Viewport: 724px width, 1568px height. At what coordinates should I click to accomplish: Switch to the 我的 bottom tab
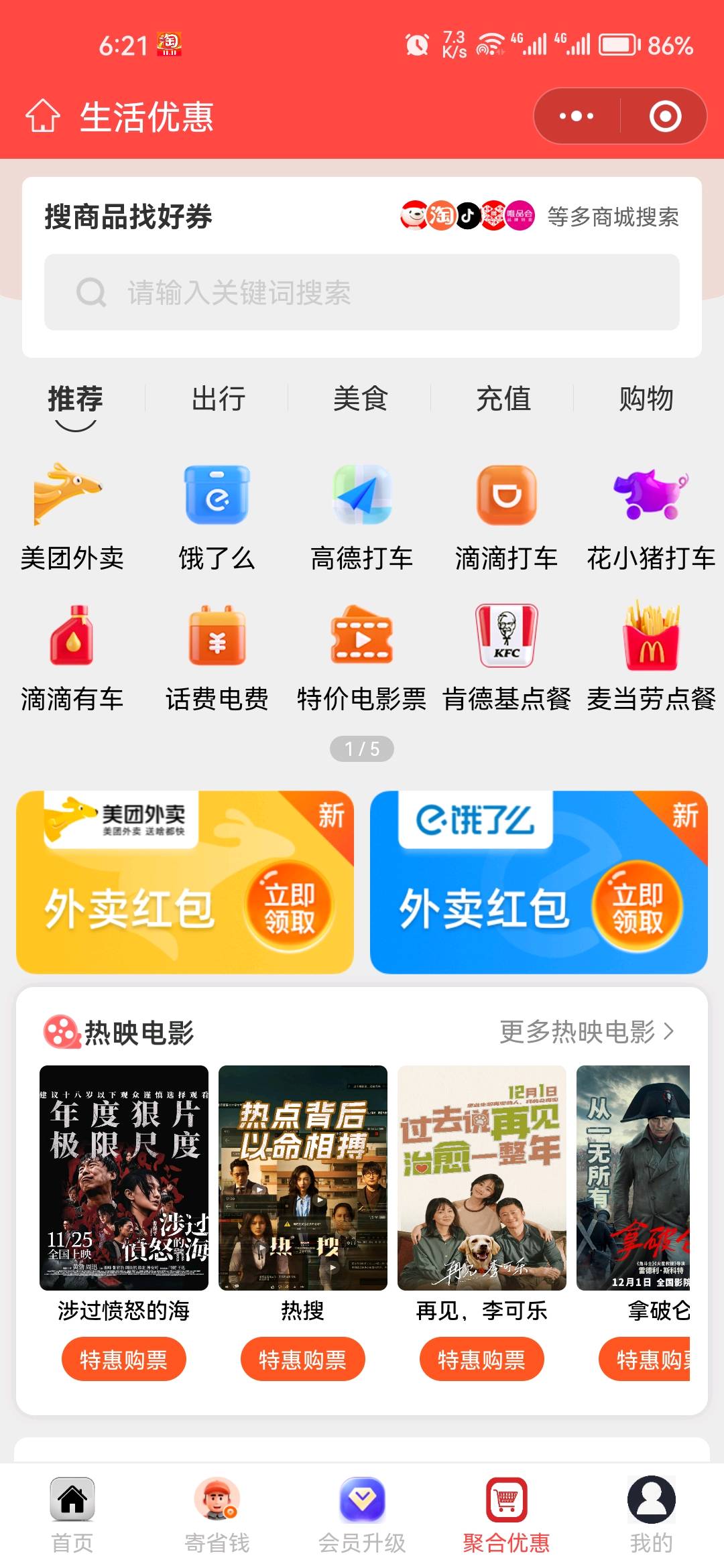click(651, 1514)
